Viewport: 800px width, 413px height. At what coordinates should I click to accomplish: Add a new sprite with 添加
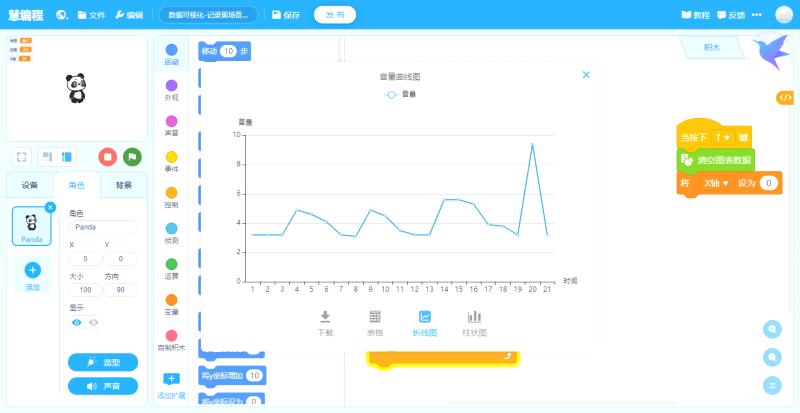pyautogui.click(x=32, y=275)
